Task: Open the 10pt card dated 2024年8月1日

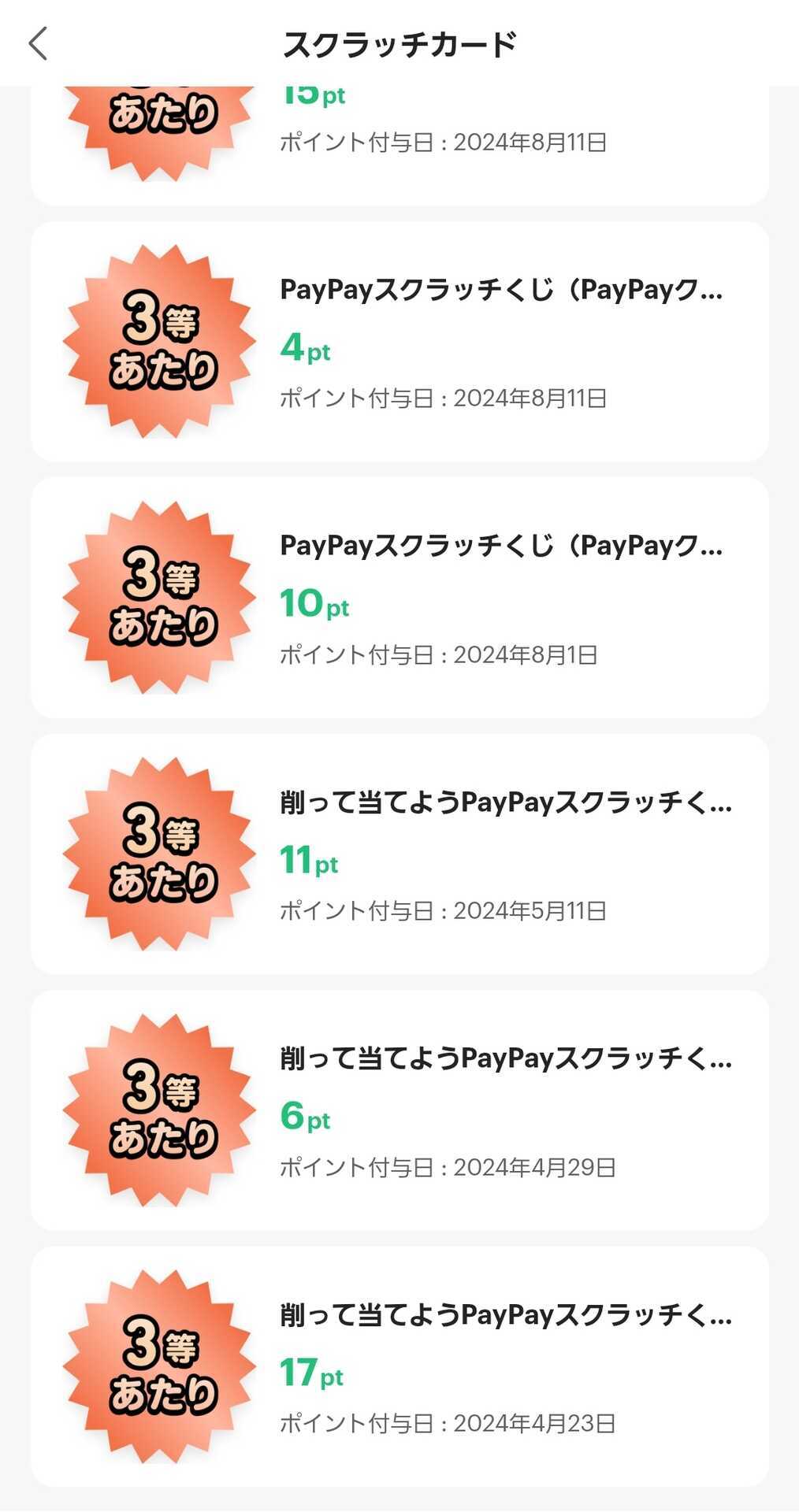Action: click(399, 598)
